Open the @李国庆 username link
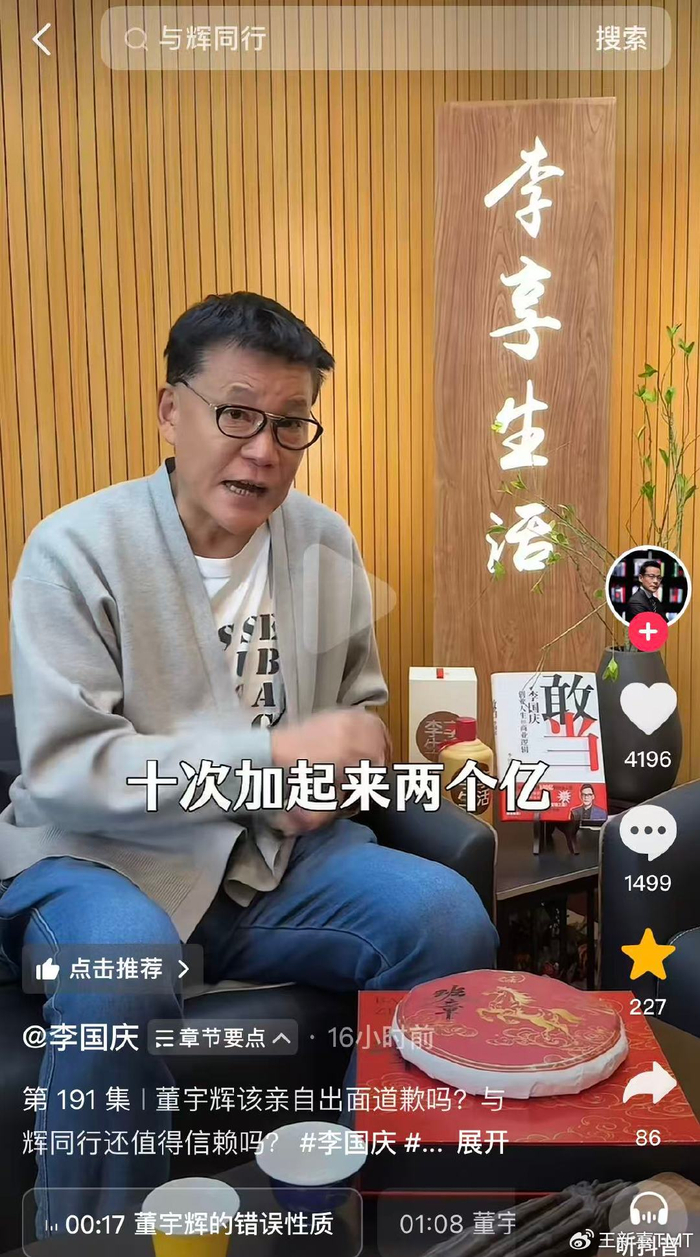The width and height of the screenshot is (700, 1257). (x=81, y=1037)
